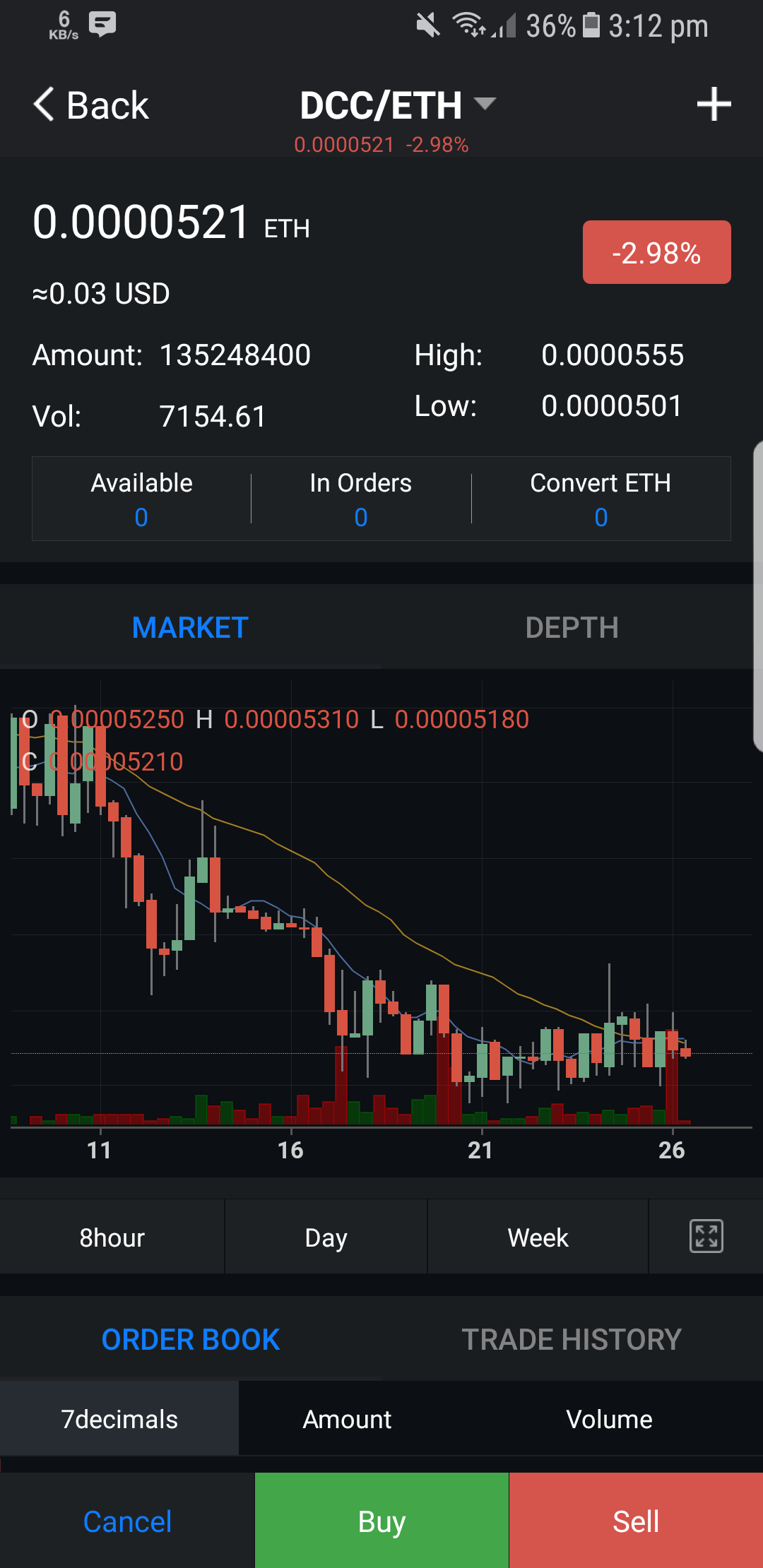The image size is (763, 1568).
Task: Change the 7decimals precision setting
Action: (119, 1419)
